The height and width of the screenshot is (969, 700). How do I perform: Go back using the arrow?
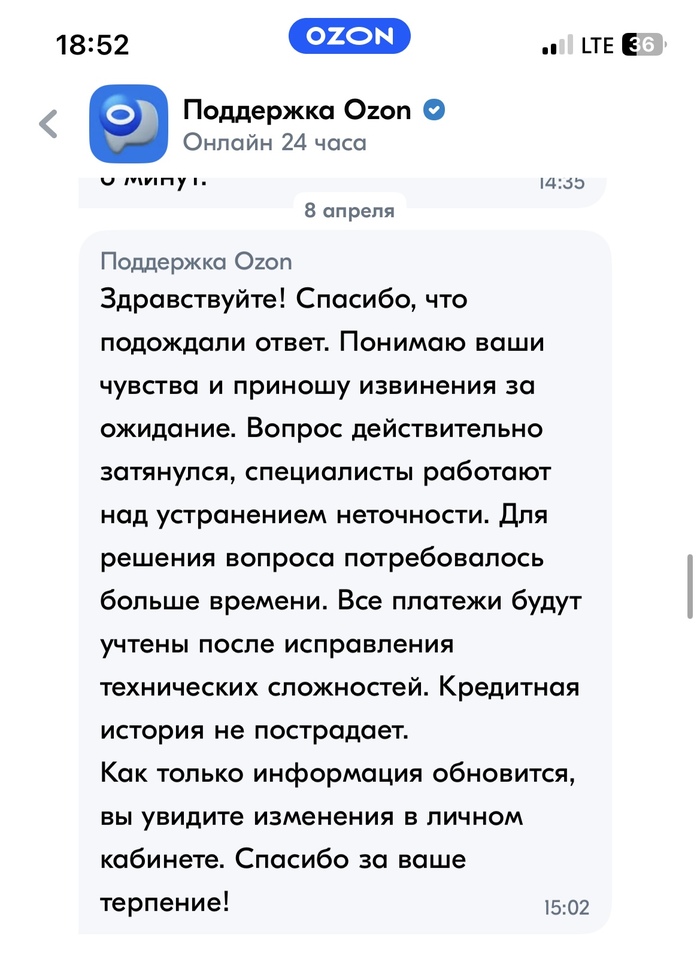point(48,124)
